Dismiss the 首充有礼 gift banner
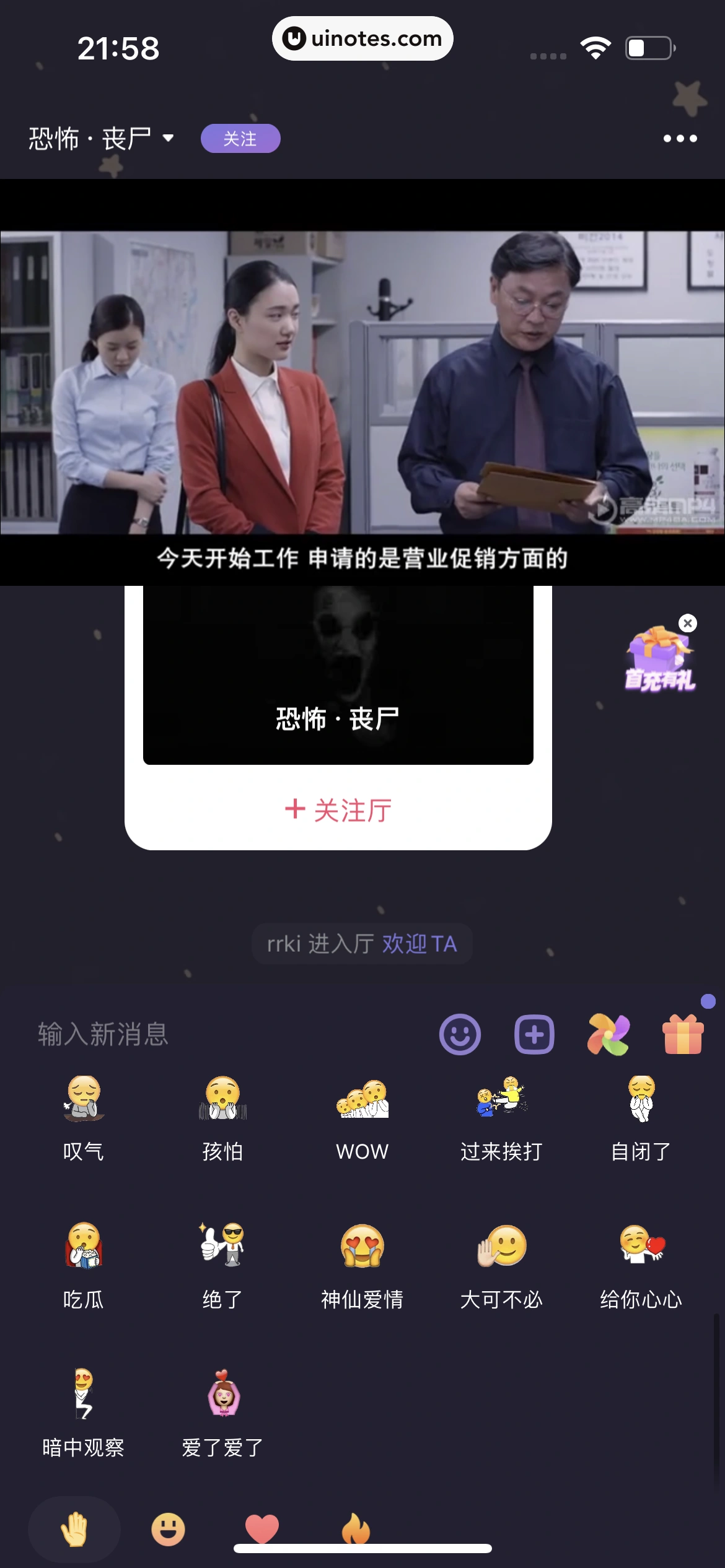 pyautogui.click(x=688, y=623)
